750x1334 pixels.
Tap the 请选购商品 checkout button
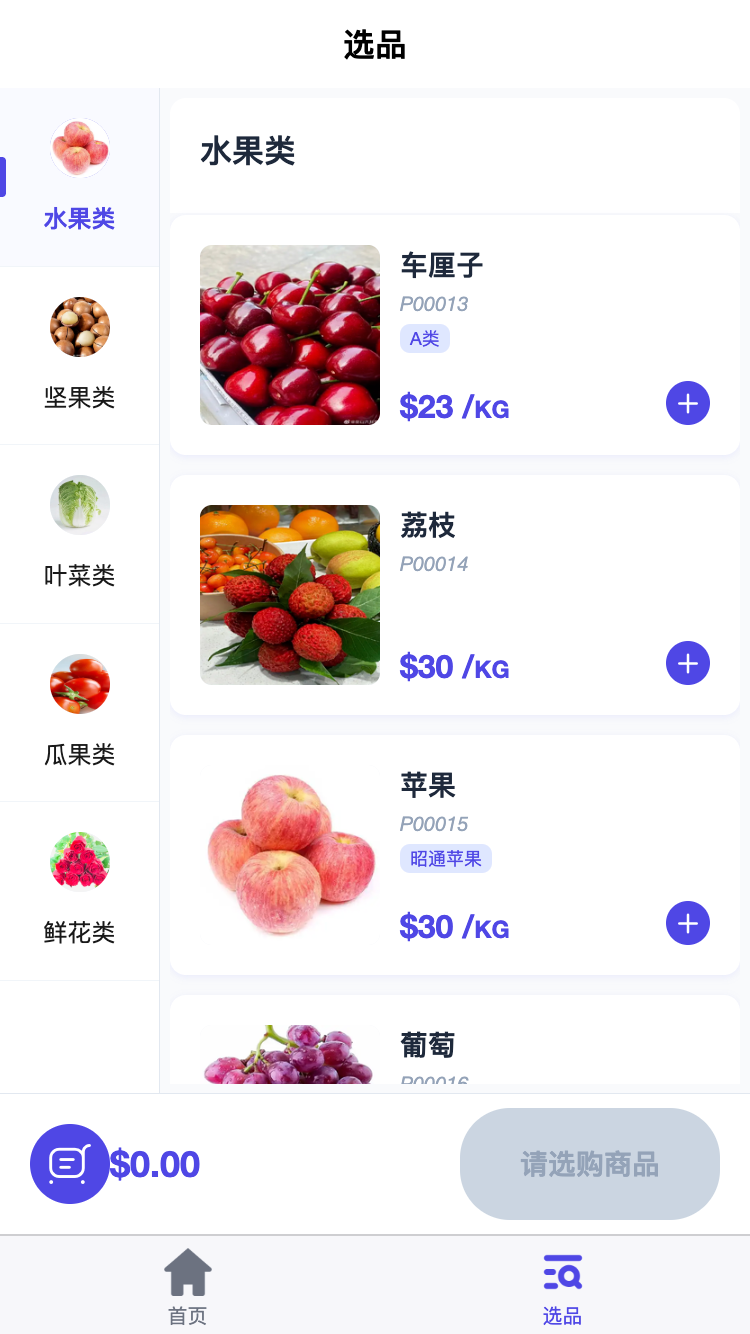[x=590, y=1164]
